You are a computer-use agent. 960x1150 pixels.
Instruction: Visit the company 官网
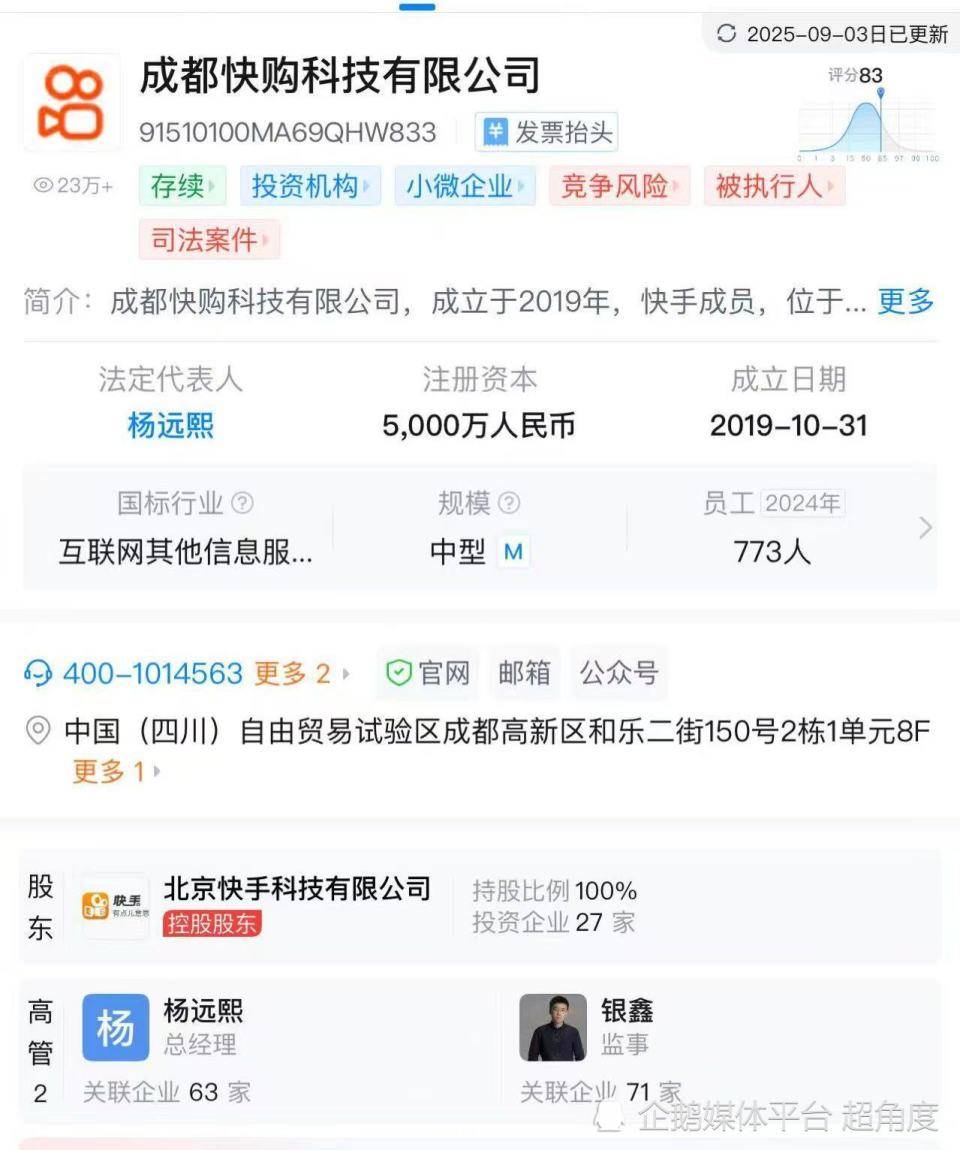click(428, 674)
